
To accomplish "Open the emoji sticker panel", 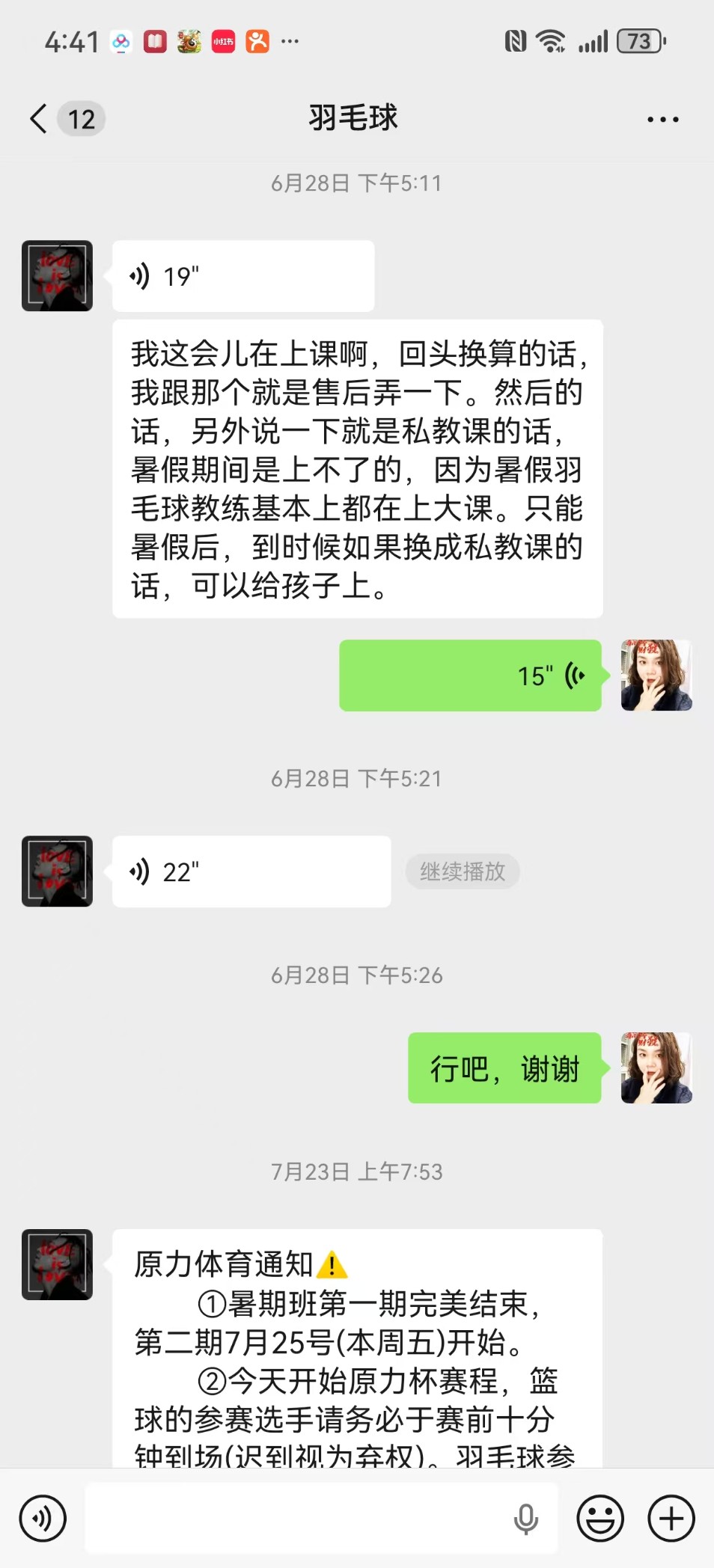I will point(600,1518).
